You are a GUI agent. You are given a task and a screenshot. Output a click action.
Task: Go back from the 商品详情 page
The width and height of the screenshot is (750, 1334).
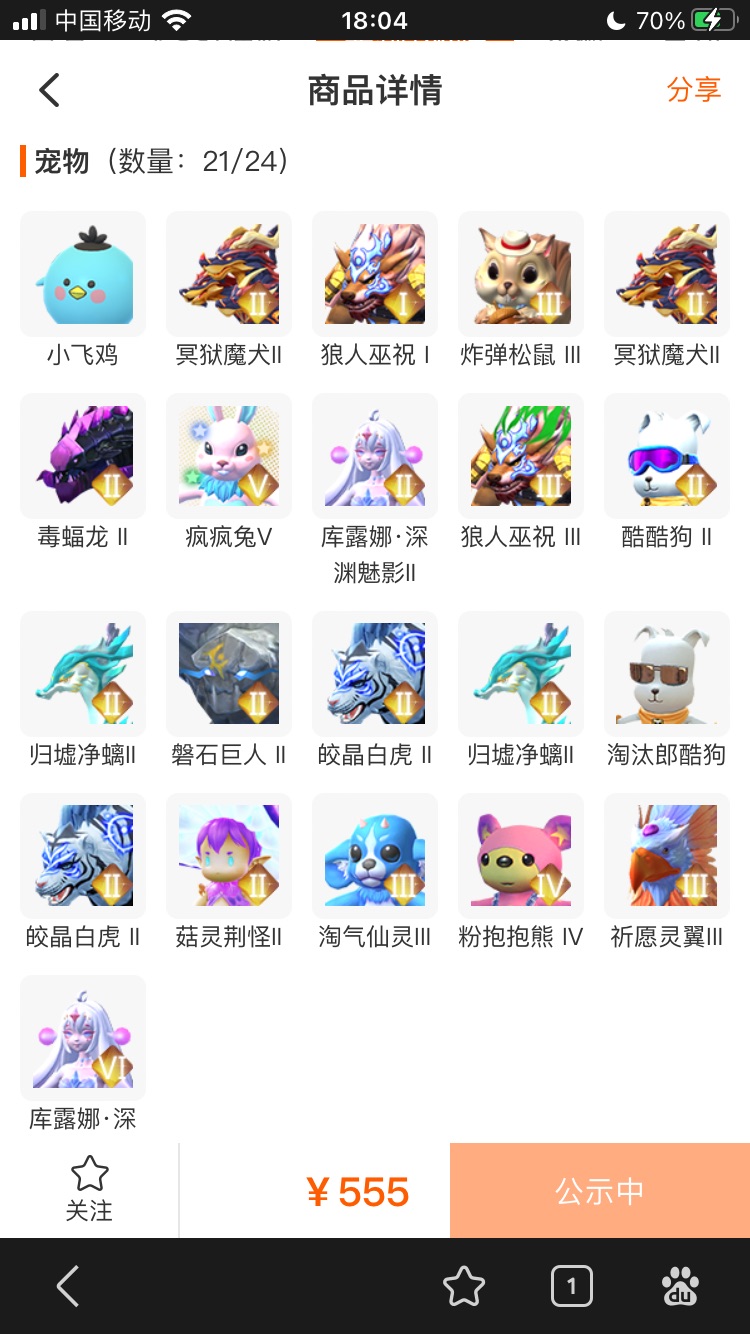pos(50,90)
